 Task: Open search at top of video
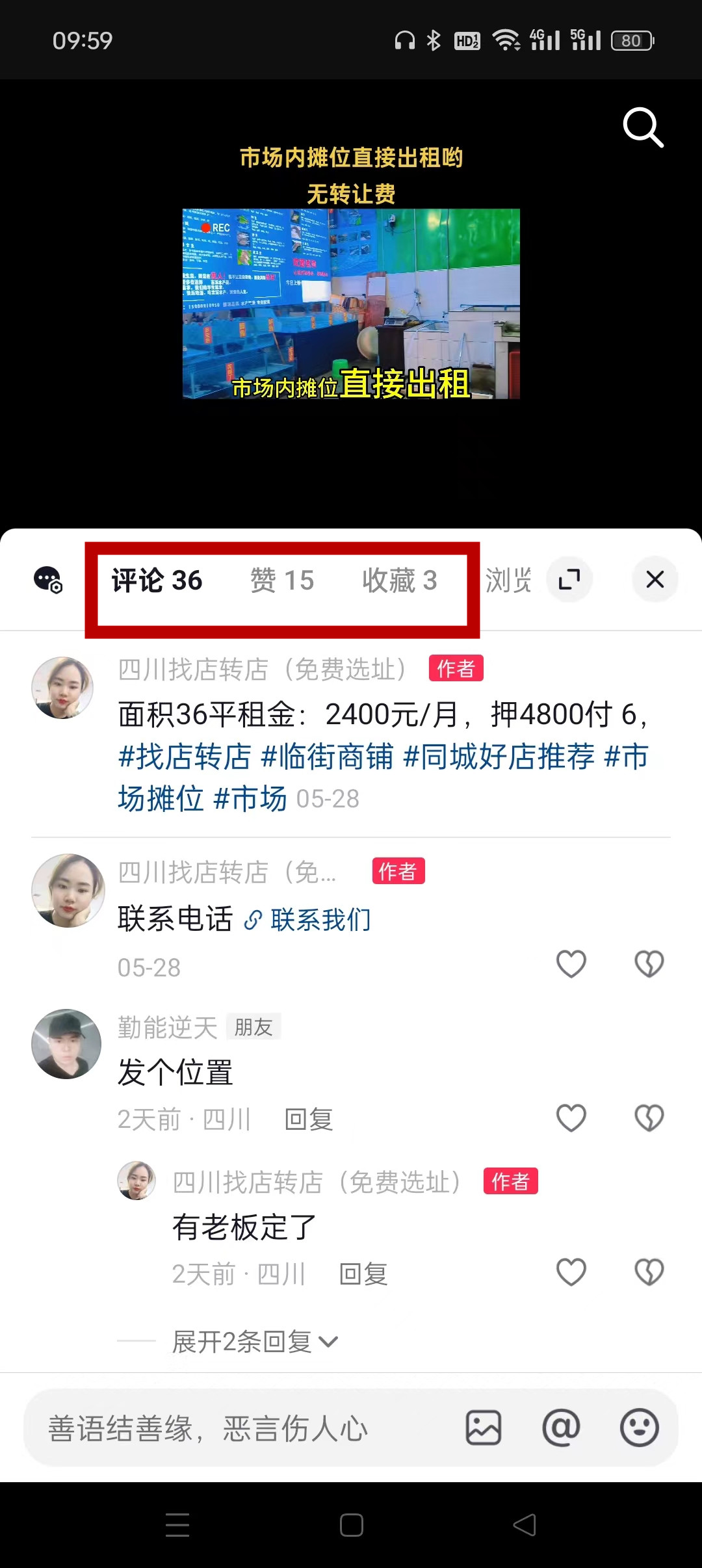[643, 127]
